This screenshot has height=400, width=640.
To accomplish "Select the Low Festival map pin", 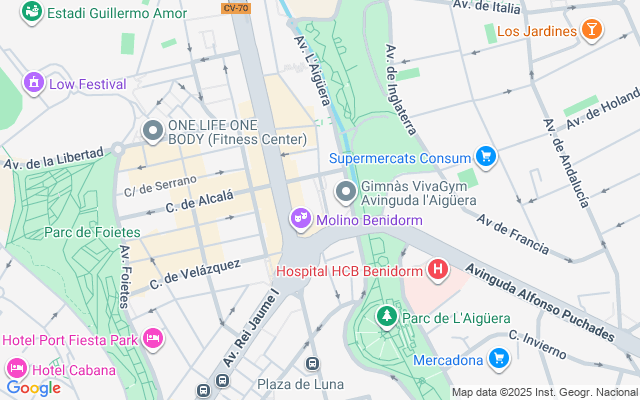I will [x=34, y=83].
